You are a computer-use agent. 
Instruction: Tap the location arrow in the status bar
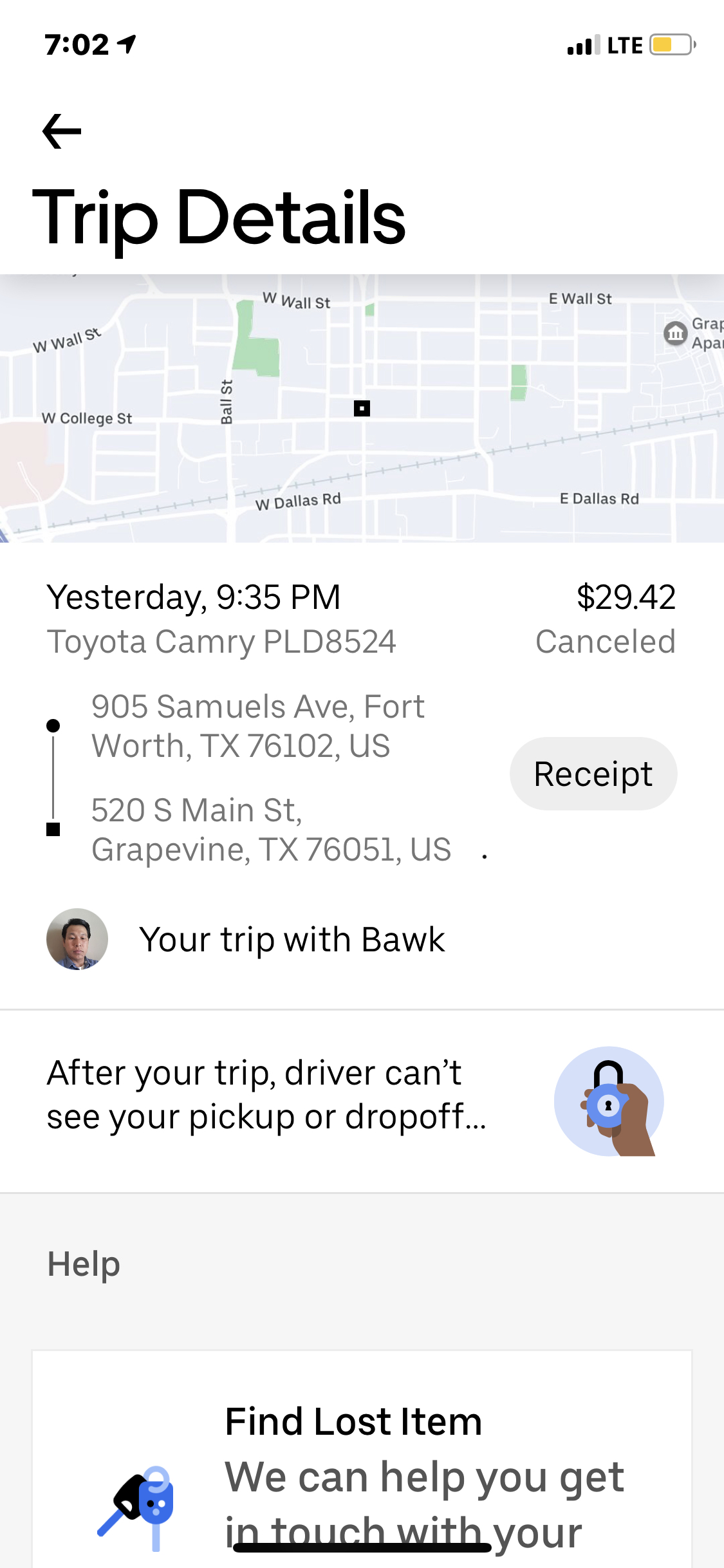pos(126,44)
